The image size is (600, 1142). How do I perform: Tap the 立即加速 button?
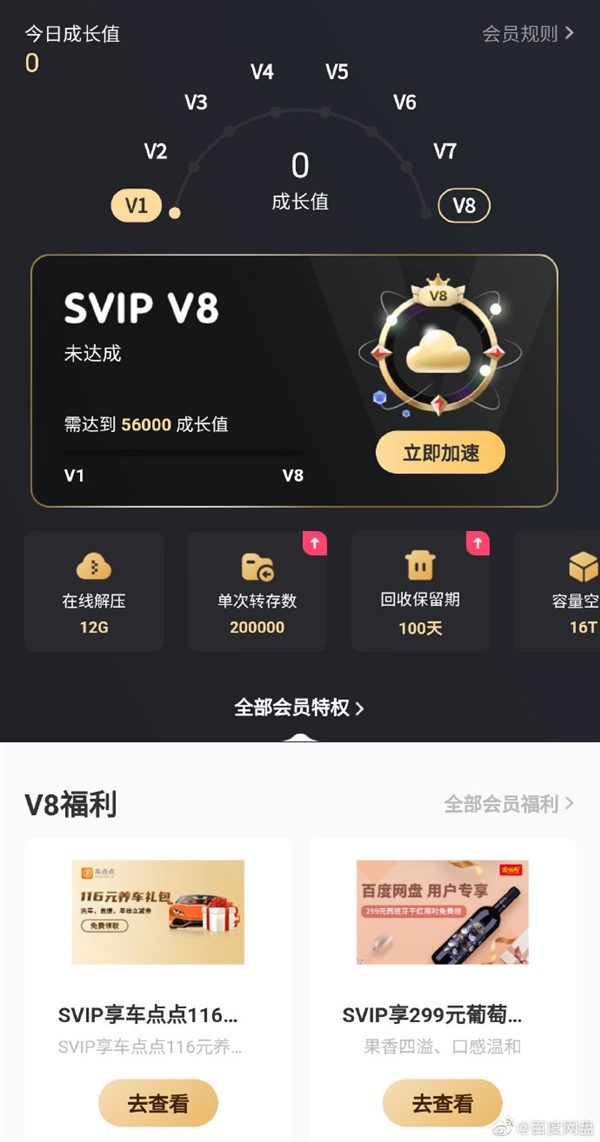point(441,453)
